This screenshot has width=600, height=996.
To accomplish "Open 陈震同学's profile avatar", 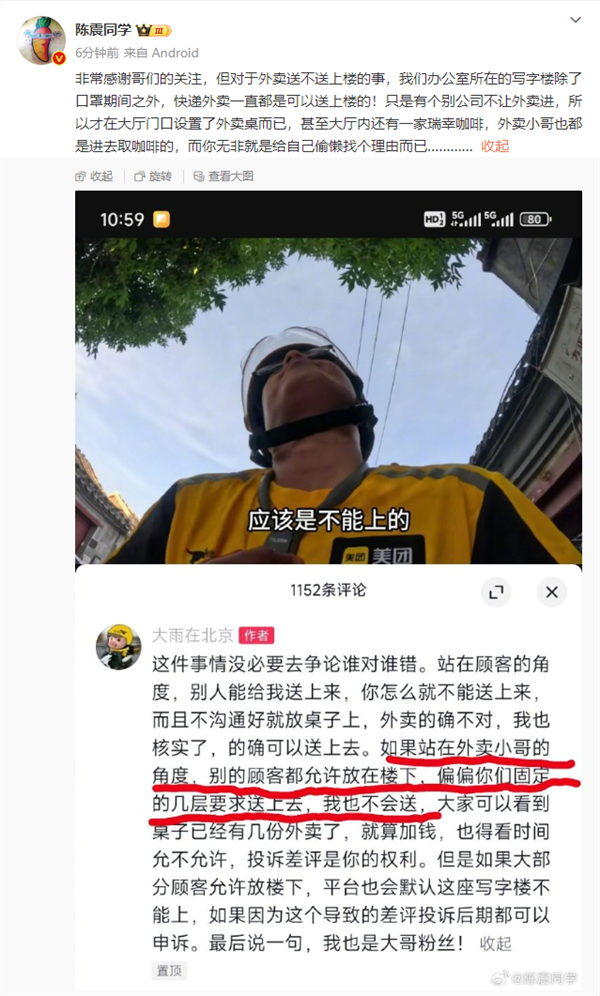I will click(42, 39).
